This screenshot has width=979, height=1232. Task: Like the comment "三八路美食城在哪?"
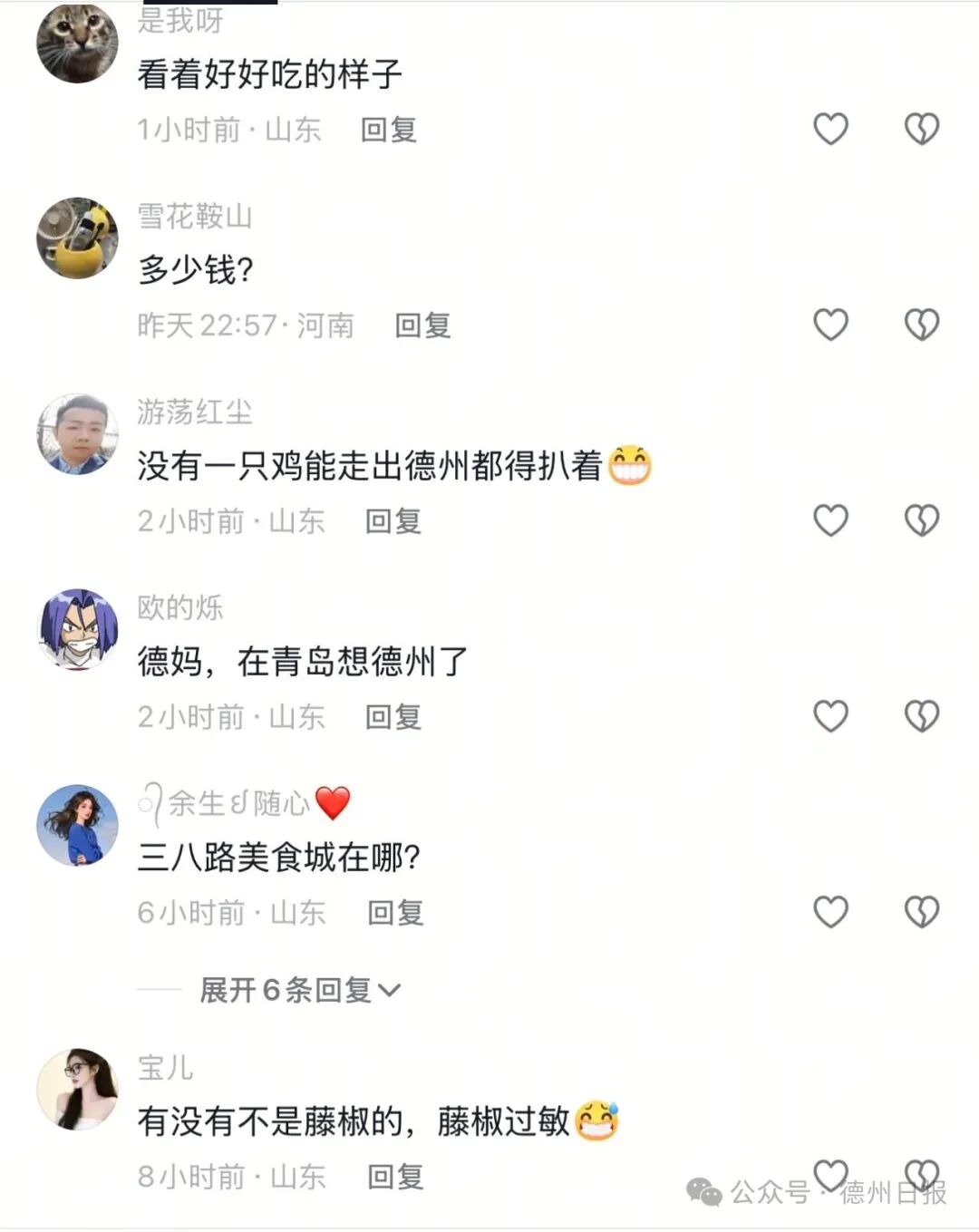point(830,912)
